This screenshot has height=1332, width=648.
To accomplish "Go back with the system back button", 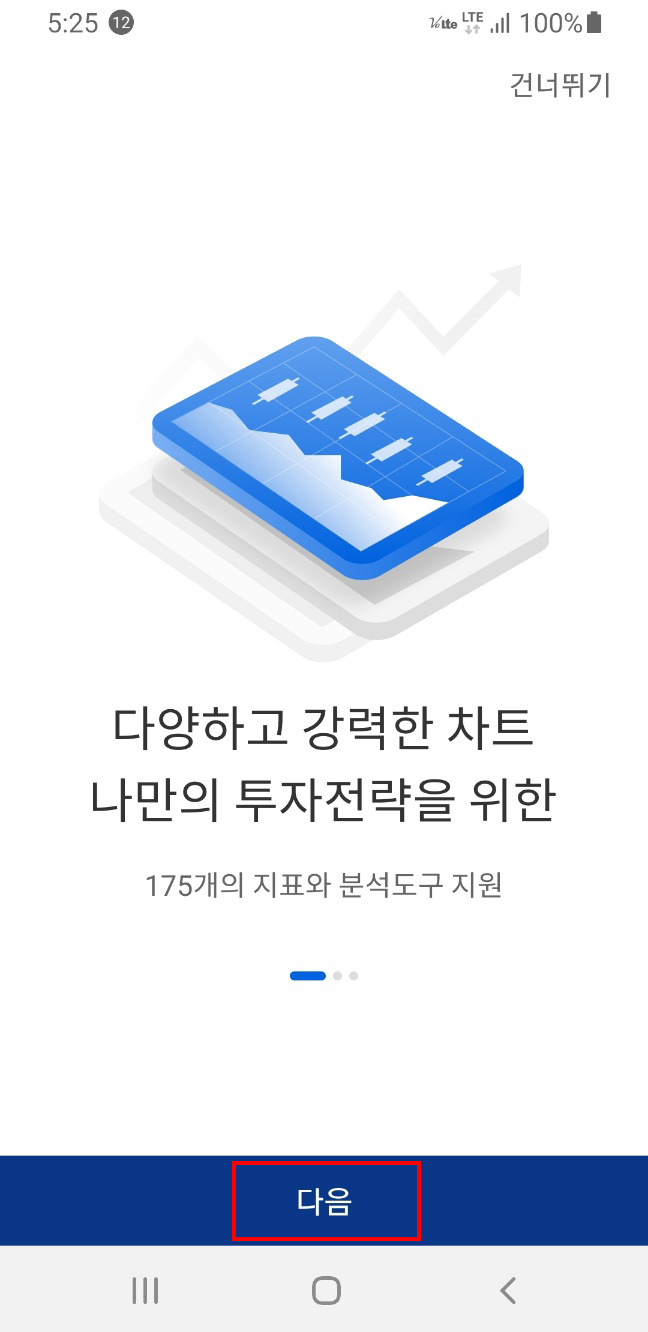I will pos(508,1290).
